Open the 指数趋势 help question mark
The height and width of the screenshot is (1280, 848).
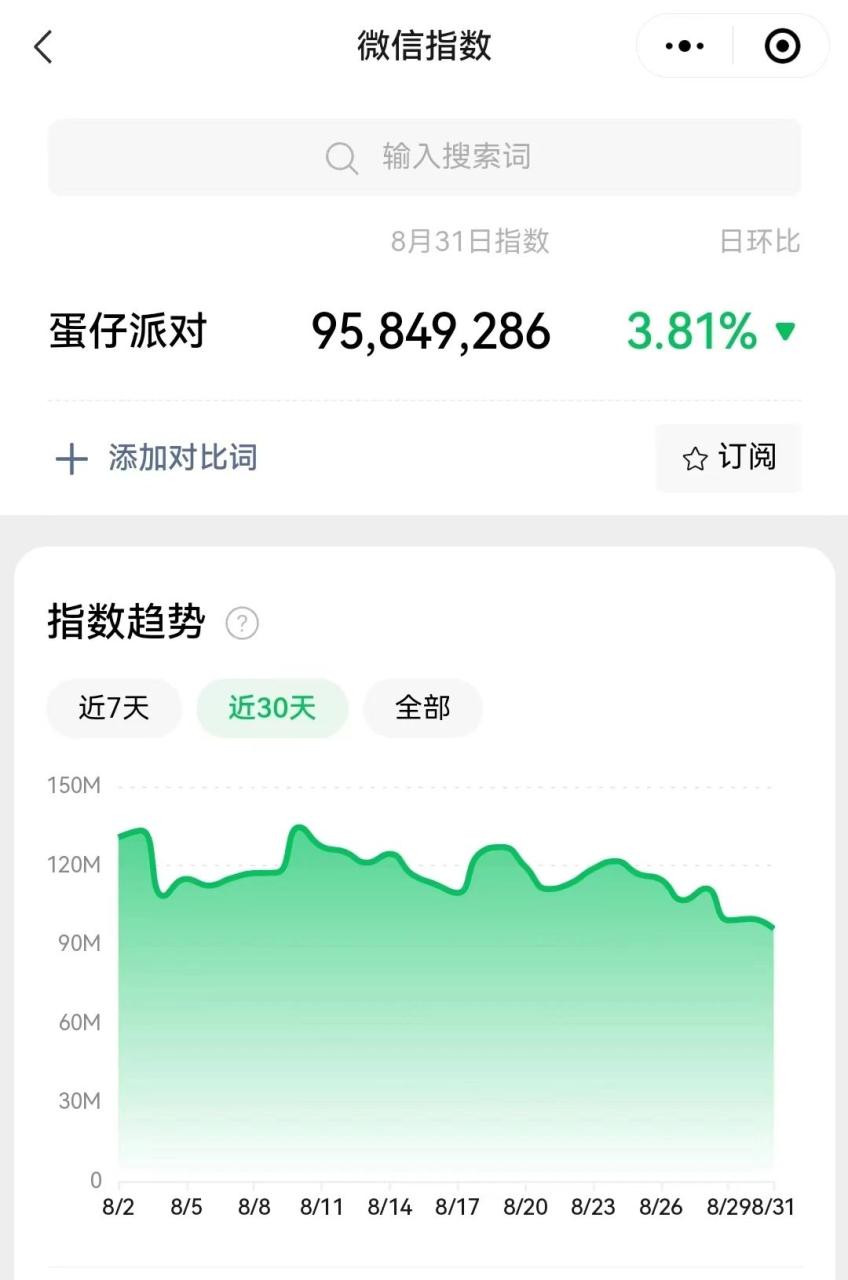pos(240,624)
